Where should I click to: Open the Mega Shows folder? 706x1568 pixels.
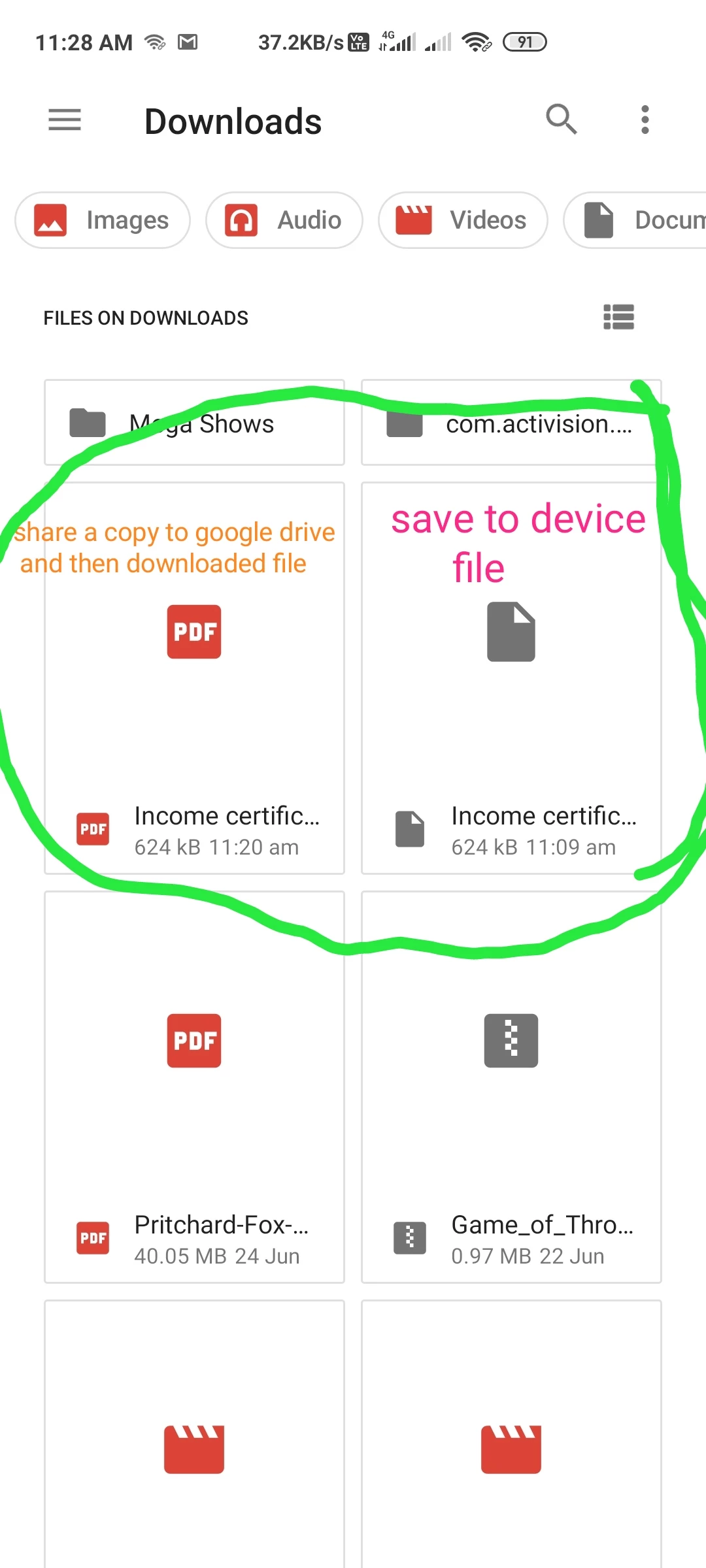click(x=194, y=423)
